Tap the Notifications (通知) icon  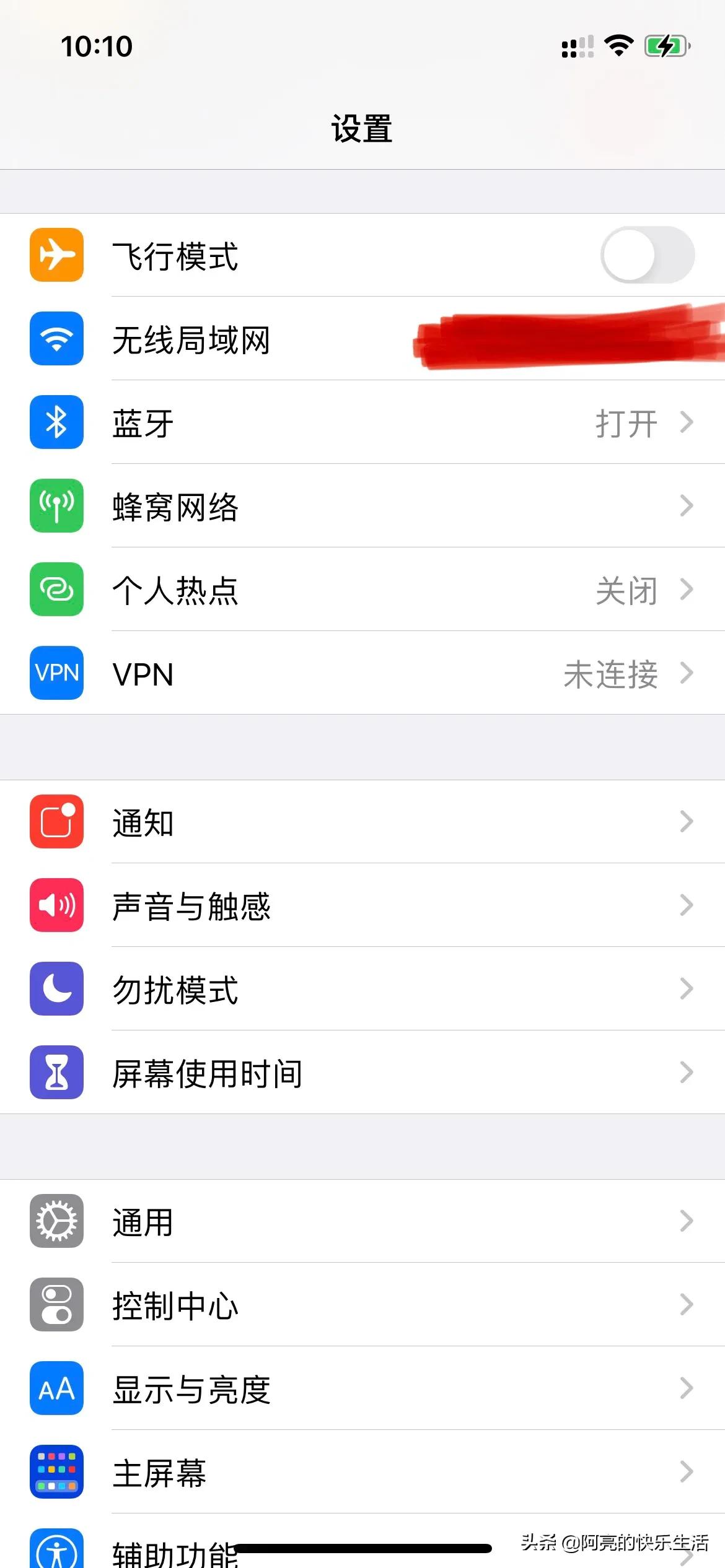[x=56, y=822]
